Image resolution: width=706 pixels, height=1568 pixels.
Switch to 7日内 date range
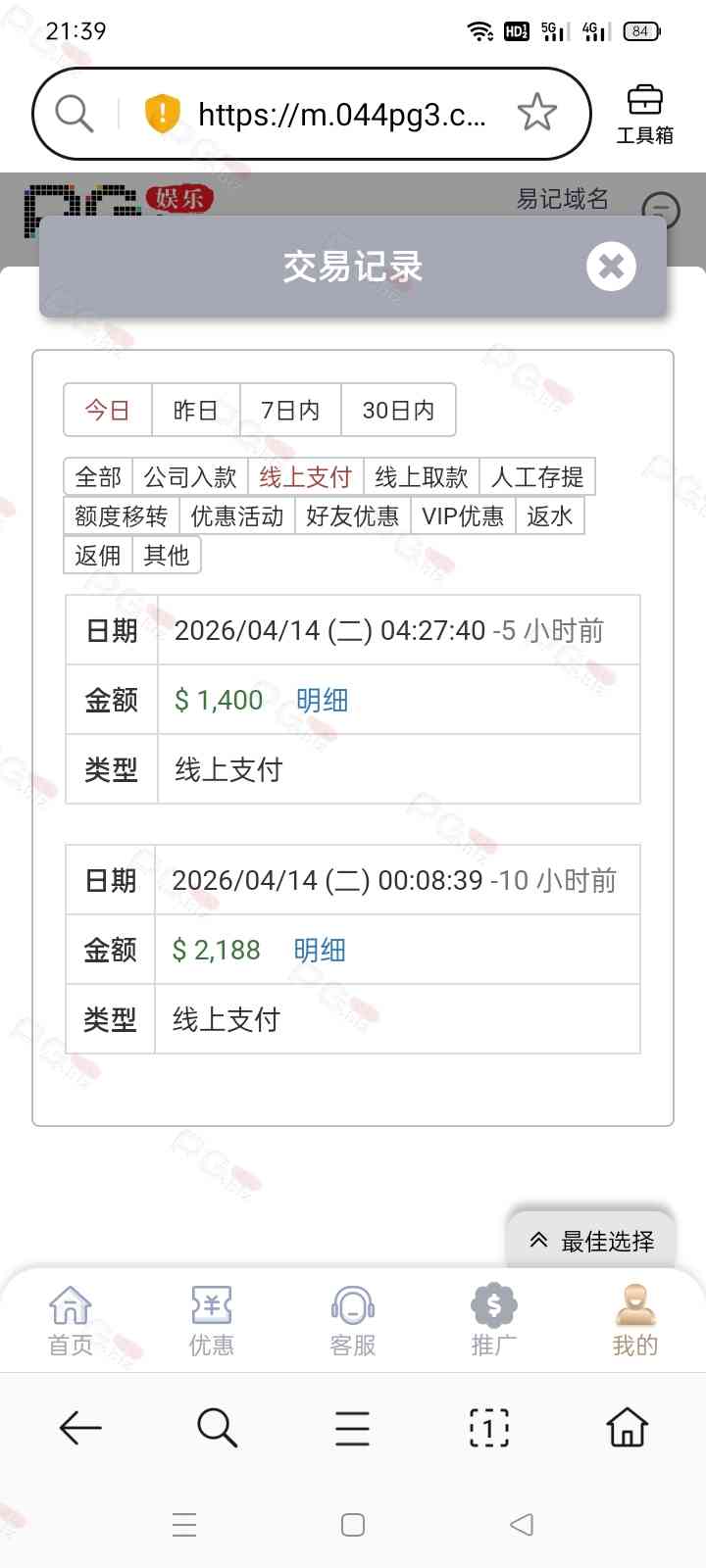click(x=290, y=410)
